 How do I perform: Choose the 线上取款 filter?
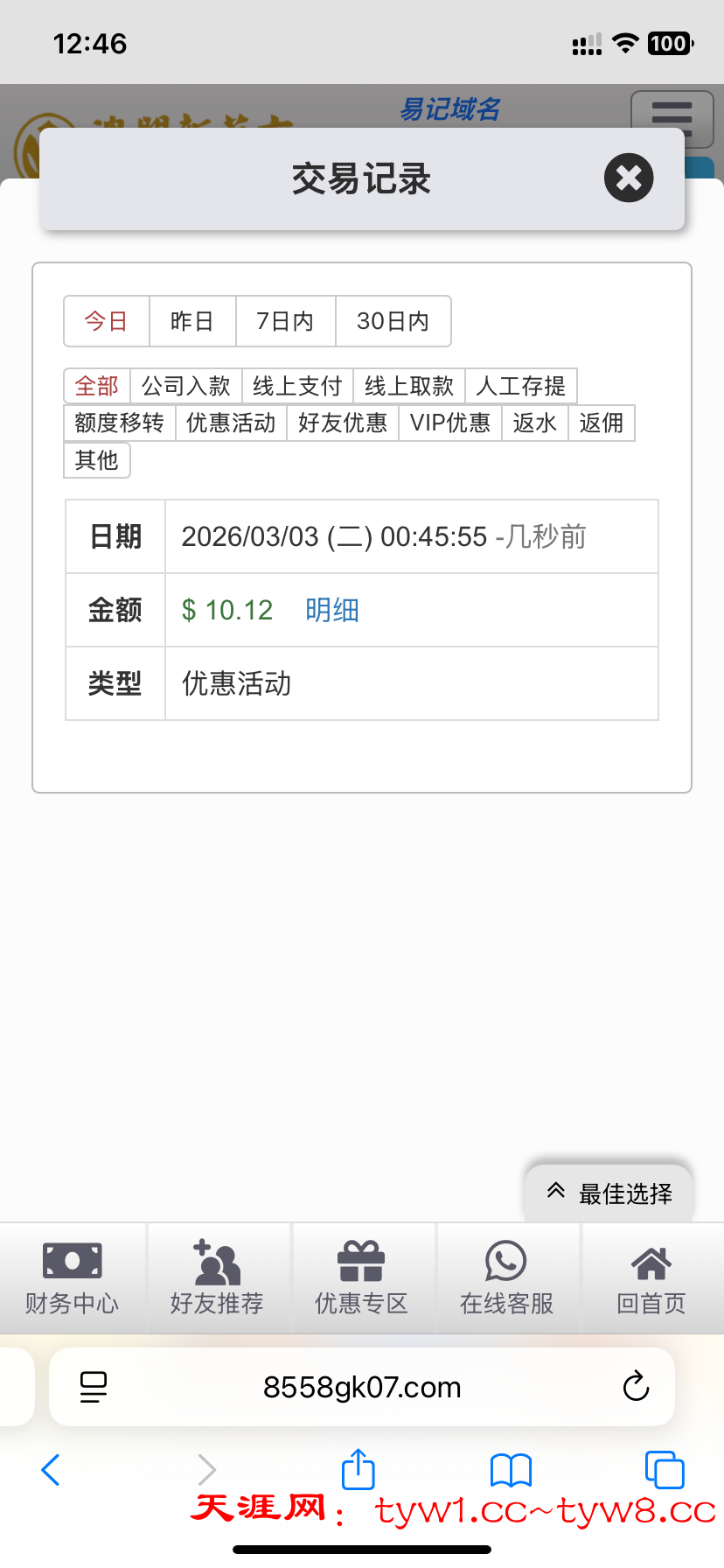408,386
